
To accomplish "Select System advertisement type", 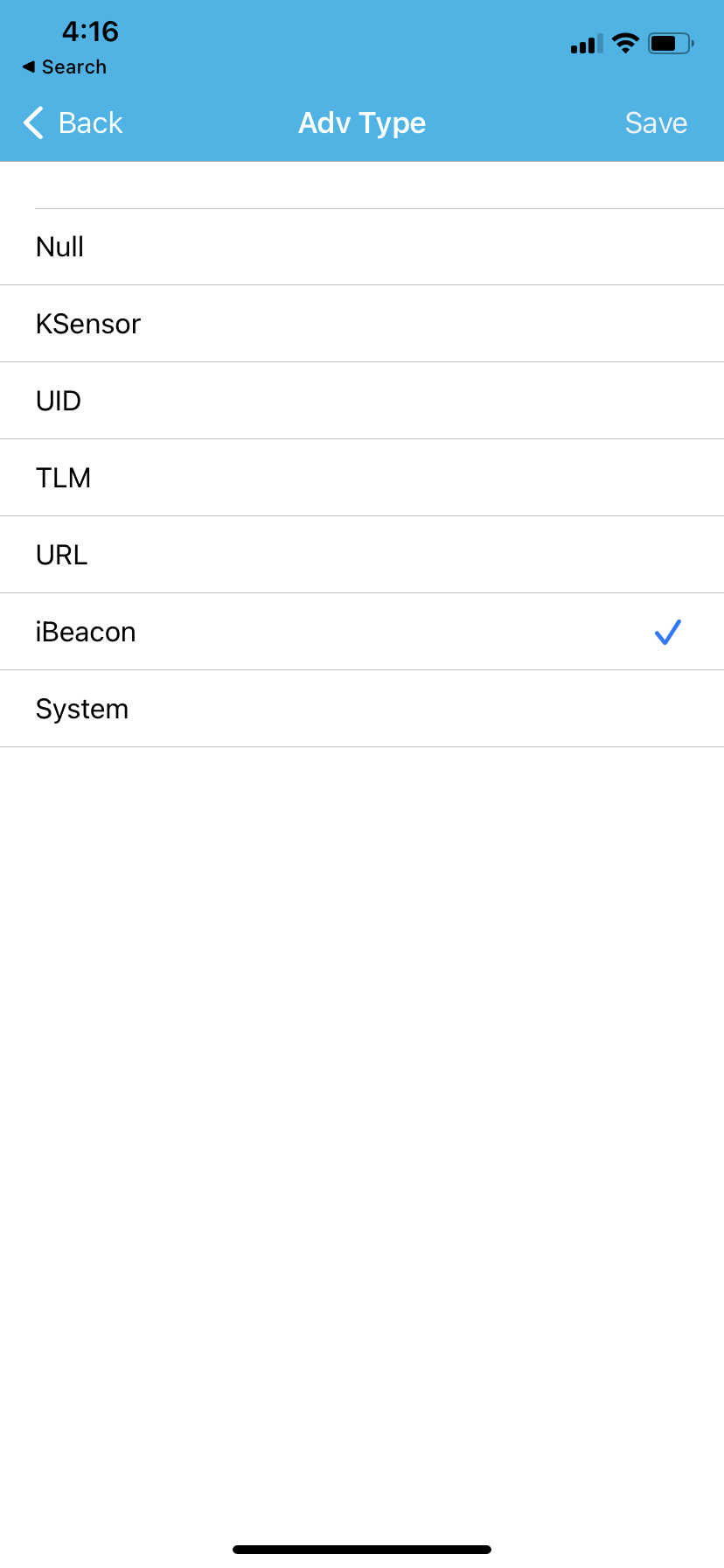I will click(362, 708).
